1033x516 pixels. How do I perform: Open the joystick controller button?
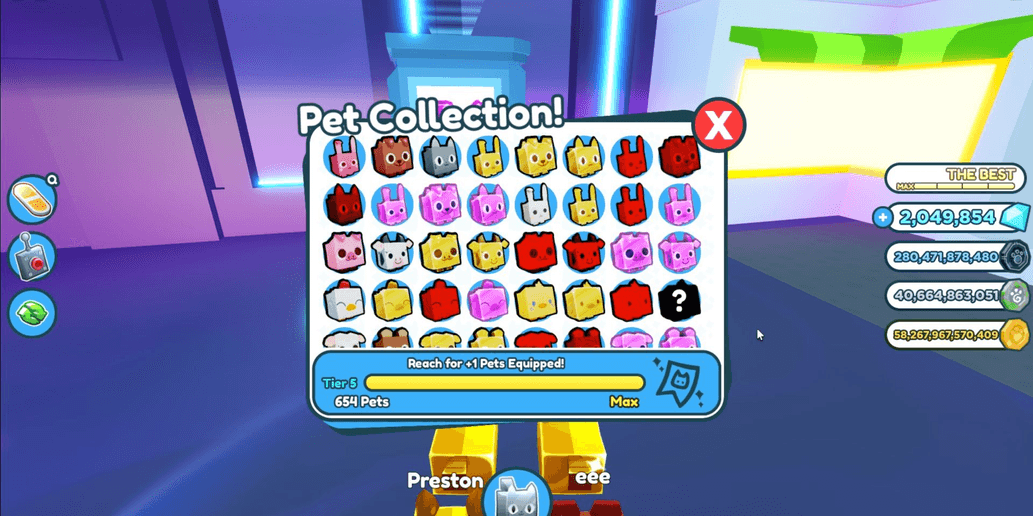click(x=32, y=256)
